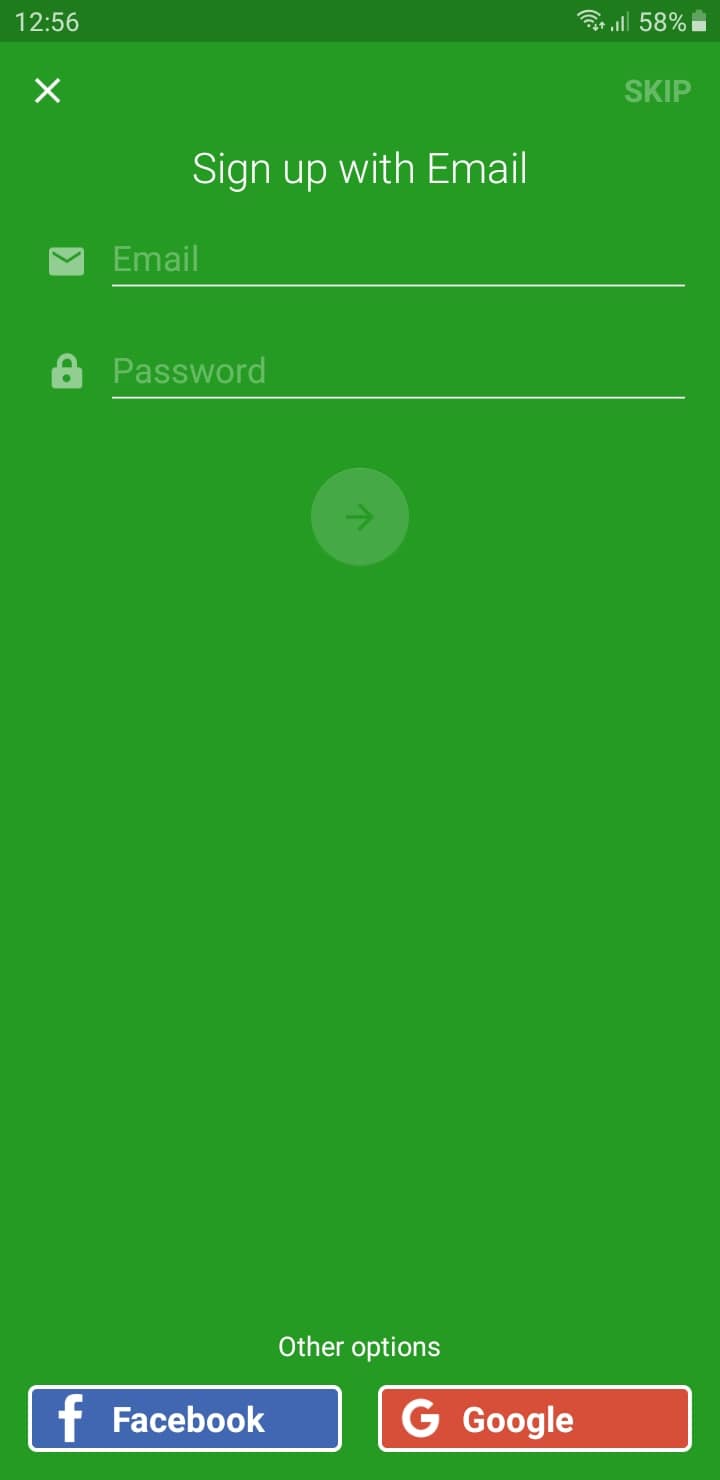Select the Password field
Viewport: 720px width, 1480px height.
397,372
